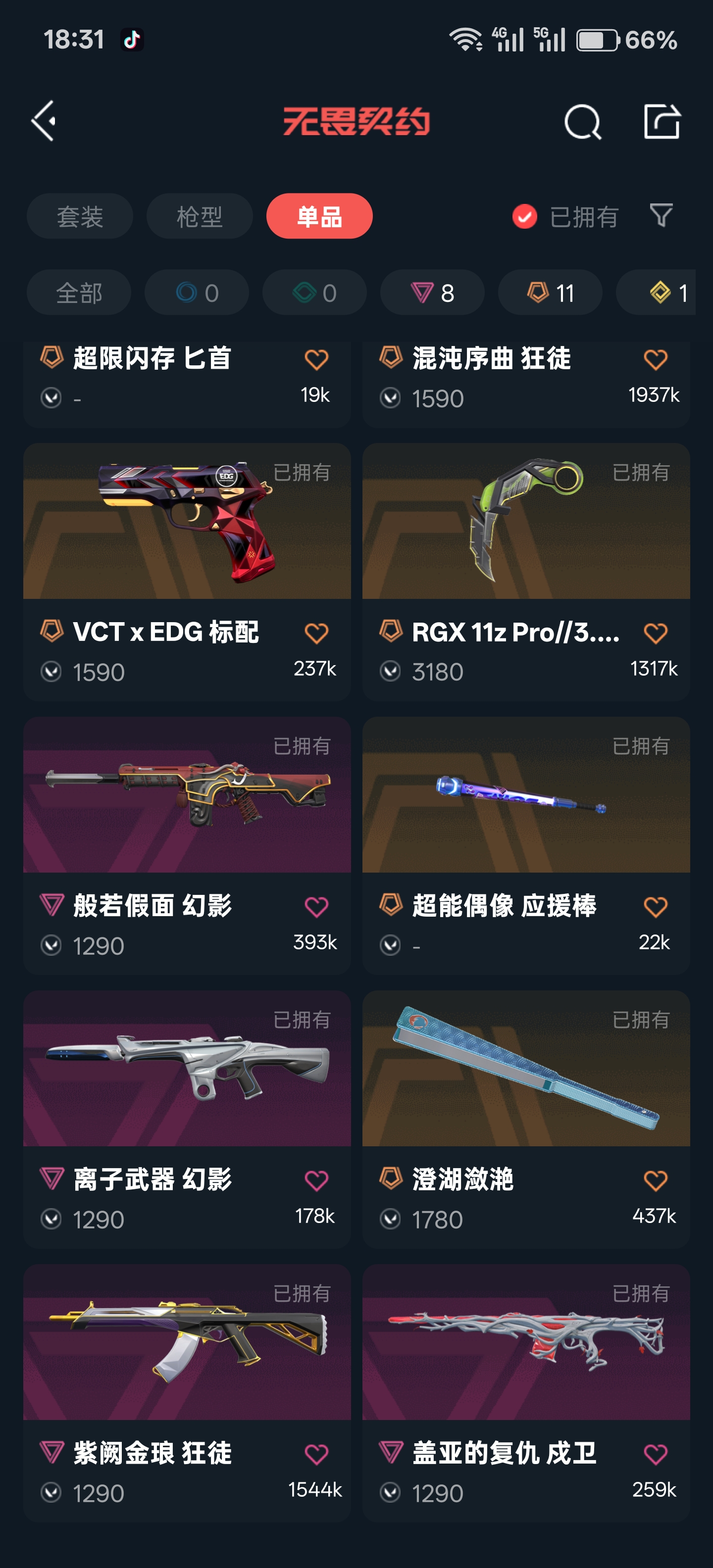Open the filter funnel options
Image resolution: width=713 pixels, height=1568 pixels.
click(x=661, y=215)
